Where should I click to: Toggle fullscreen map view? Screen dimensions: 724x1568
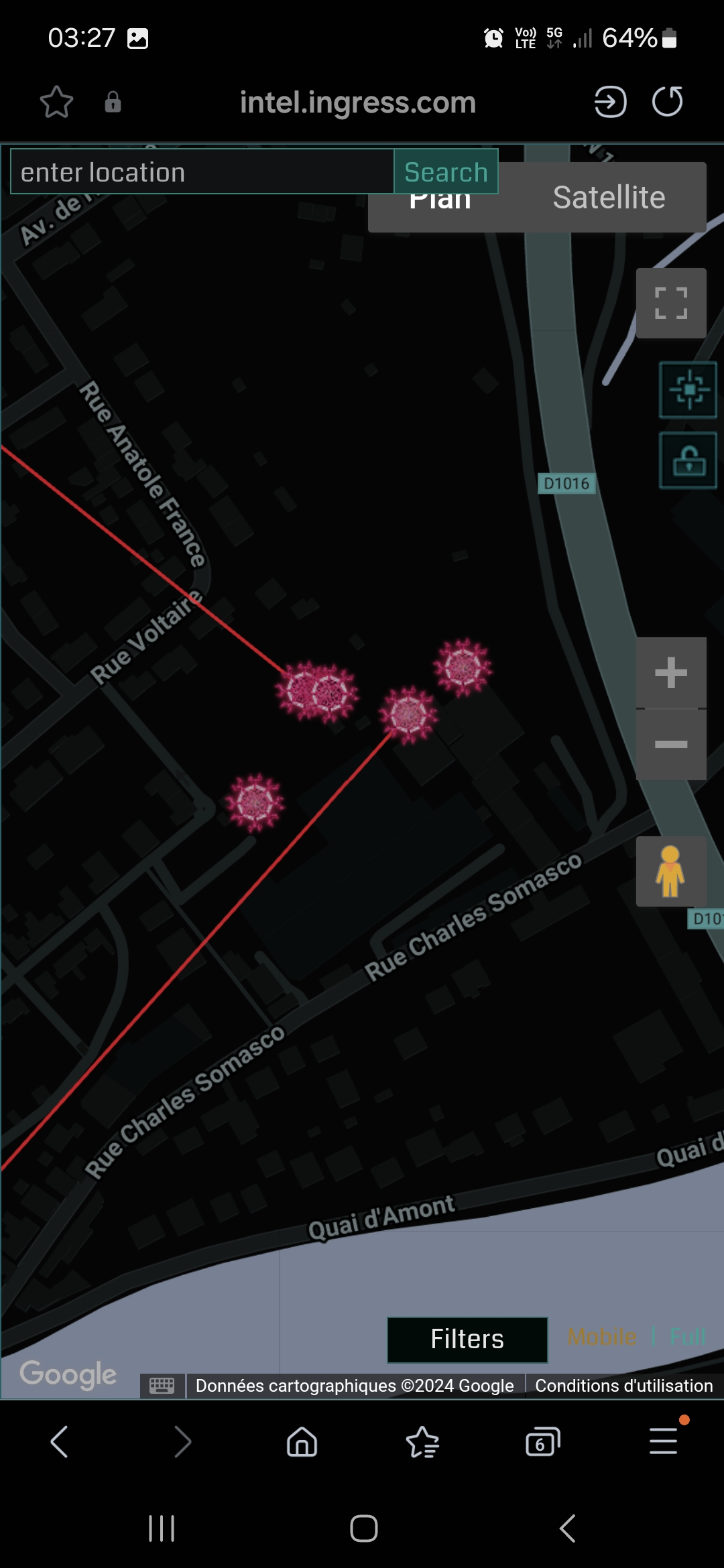pyautogui.click(x=670, y=303)
